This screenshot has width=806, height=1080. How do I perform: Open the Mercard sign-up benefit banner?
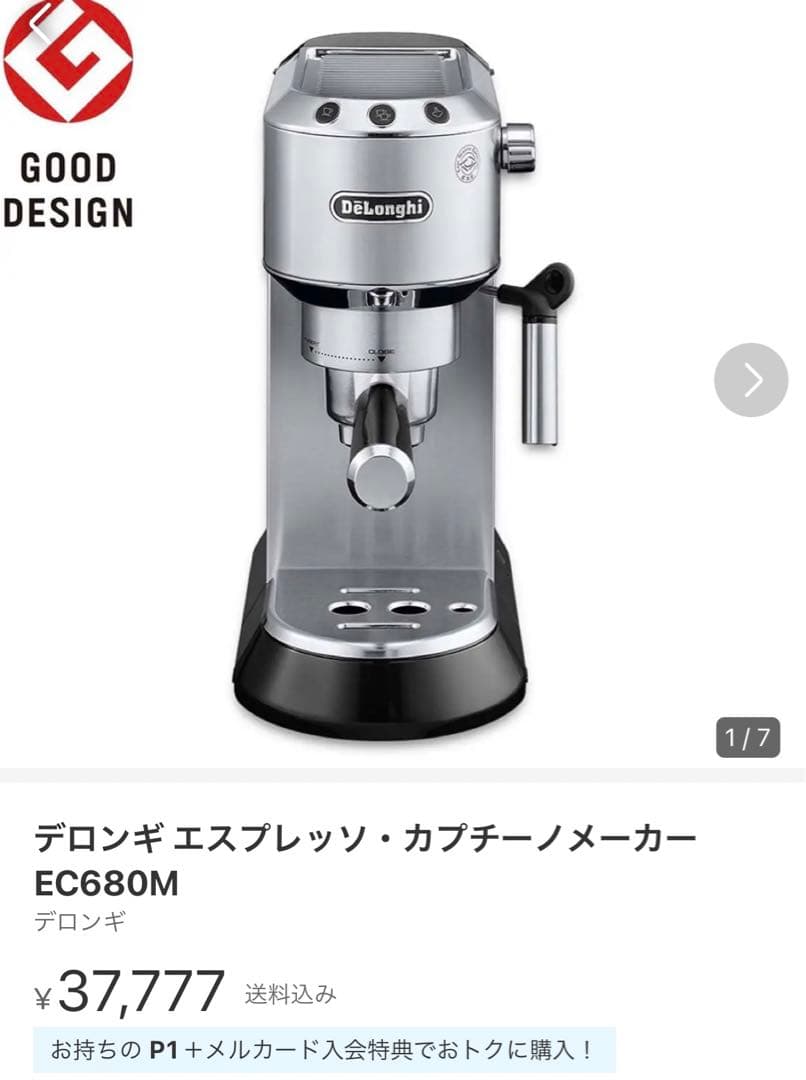(x=323, y=1050)
